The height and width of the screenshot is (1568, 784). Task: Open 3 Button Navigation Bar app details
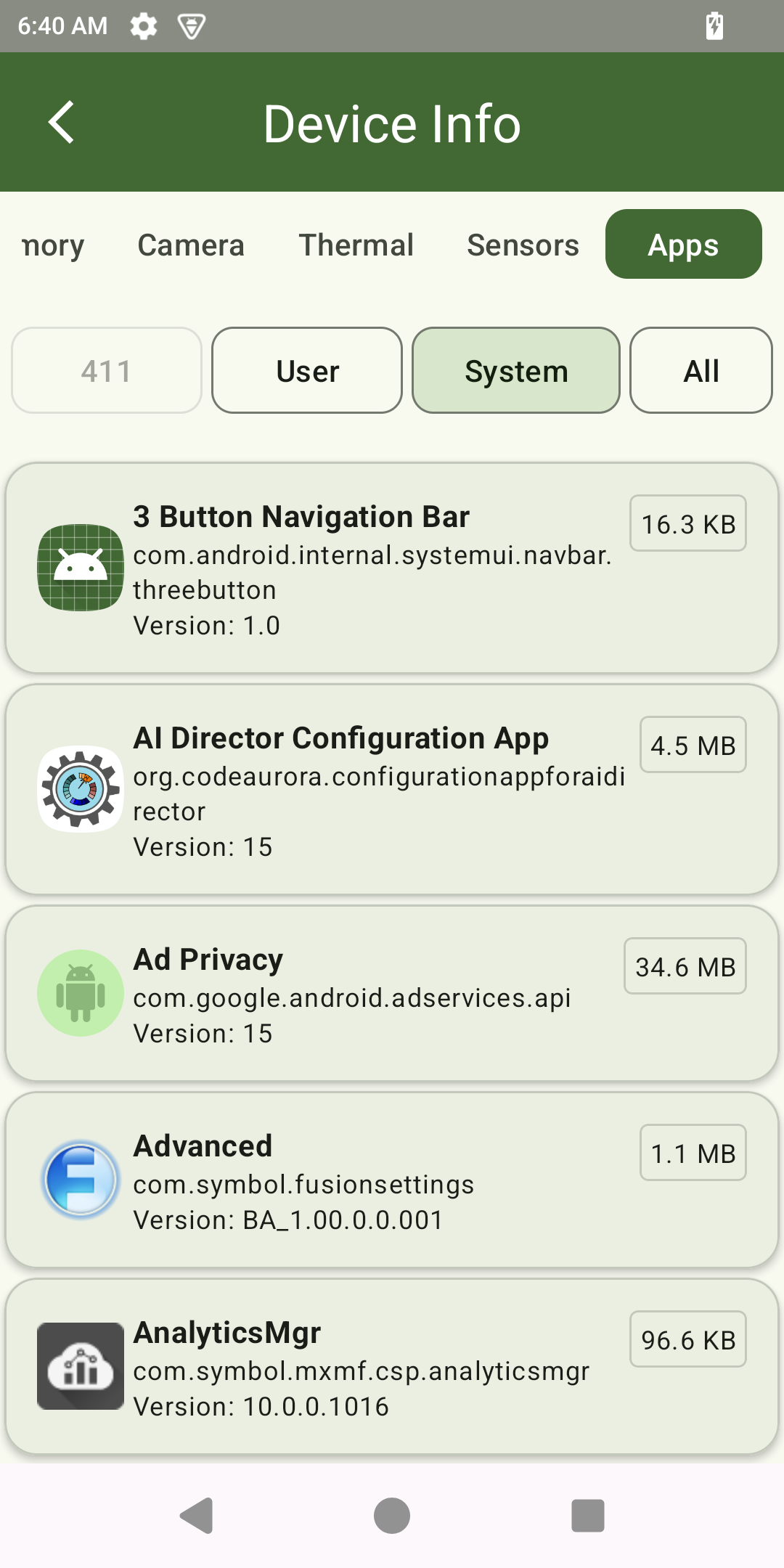click(392, 568)
